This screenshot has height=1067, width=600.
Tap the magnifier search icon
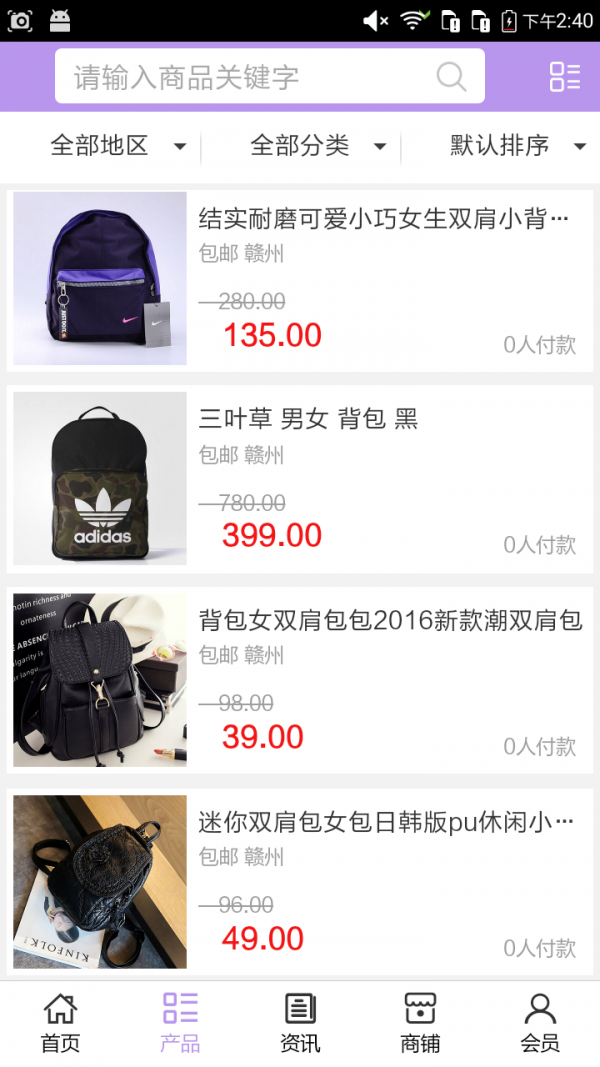click(x=452, y=77)
